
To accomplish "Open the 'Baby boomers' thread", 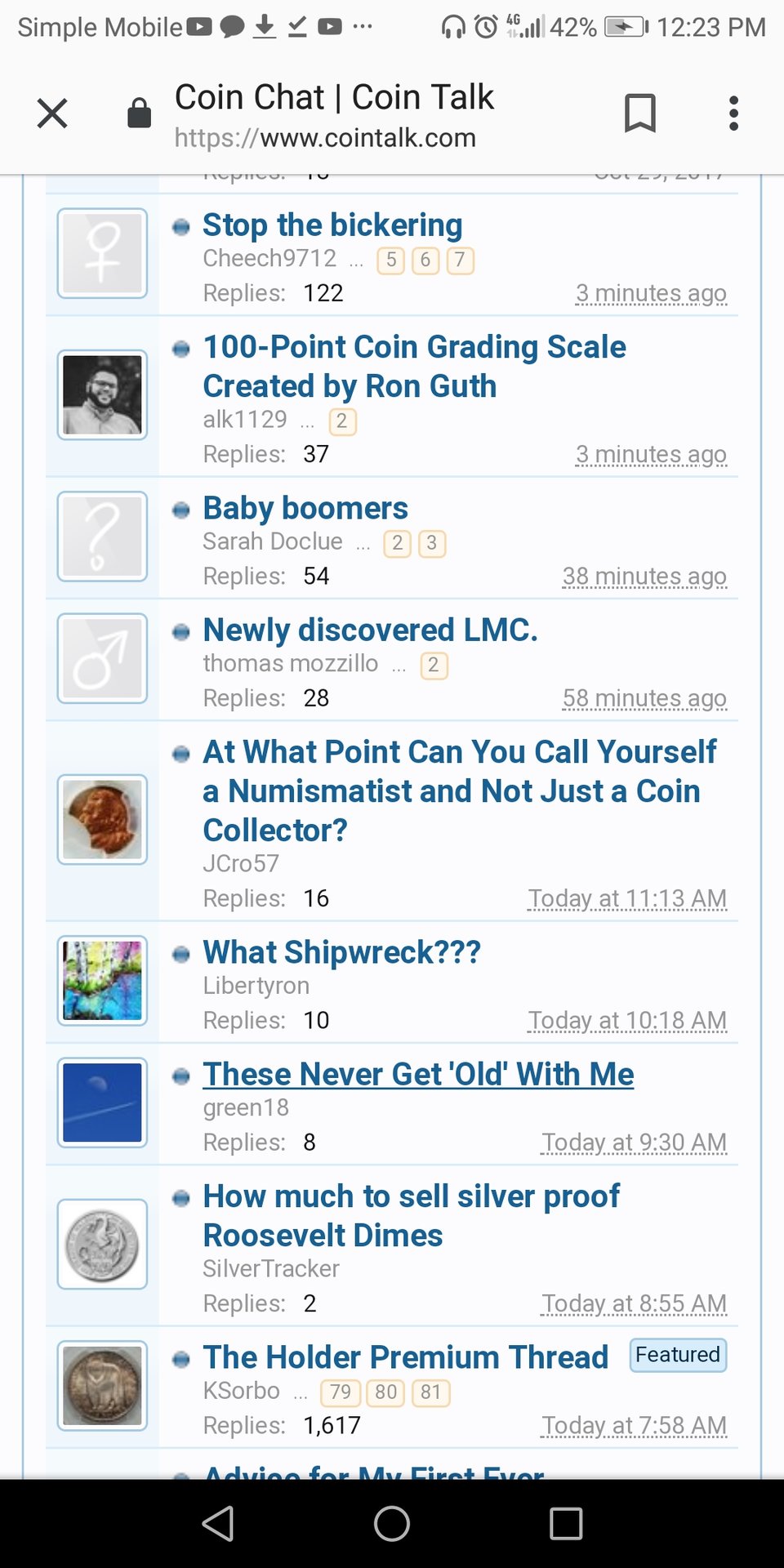I will pos(305,508).
